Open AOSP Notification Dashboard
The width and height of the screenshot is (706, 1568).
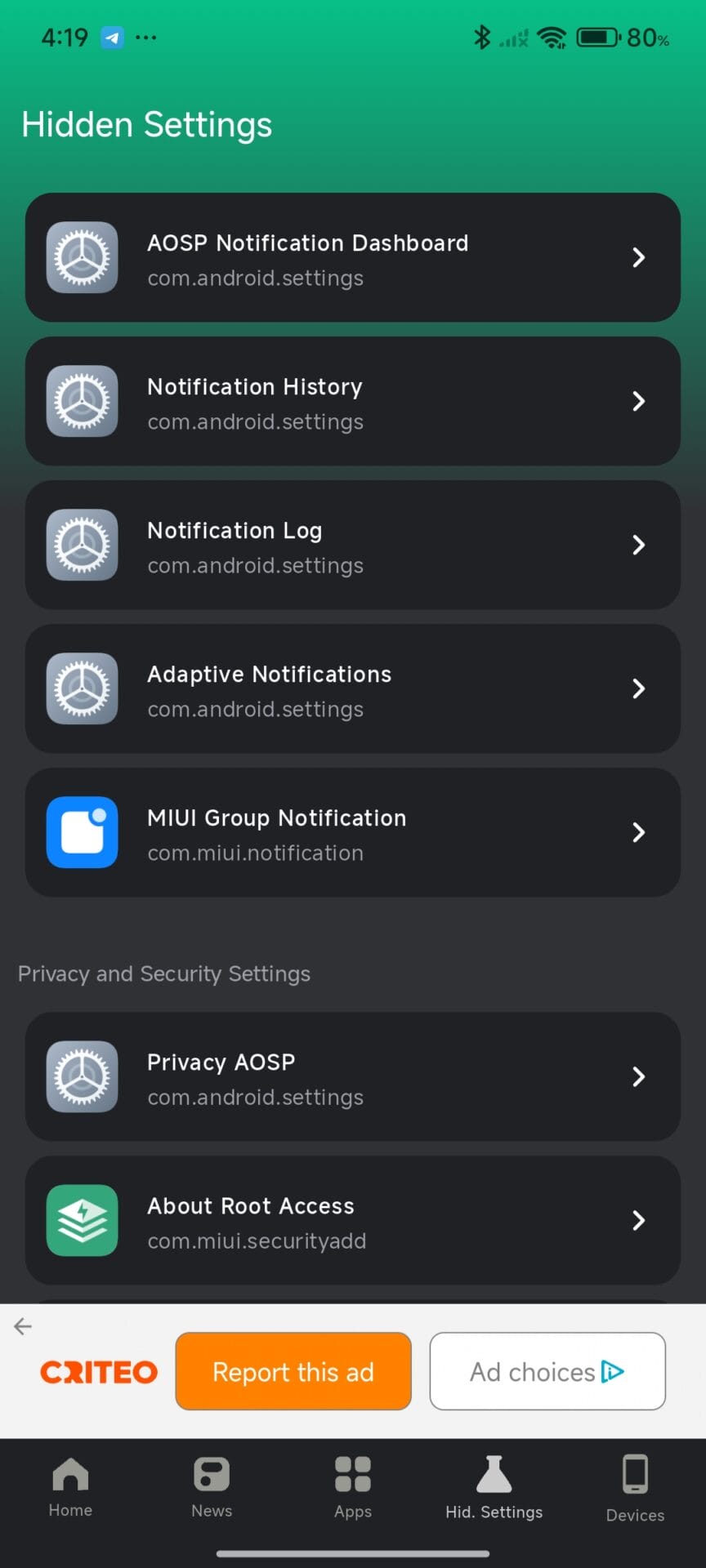[353, 258]
